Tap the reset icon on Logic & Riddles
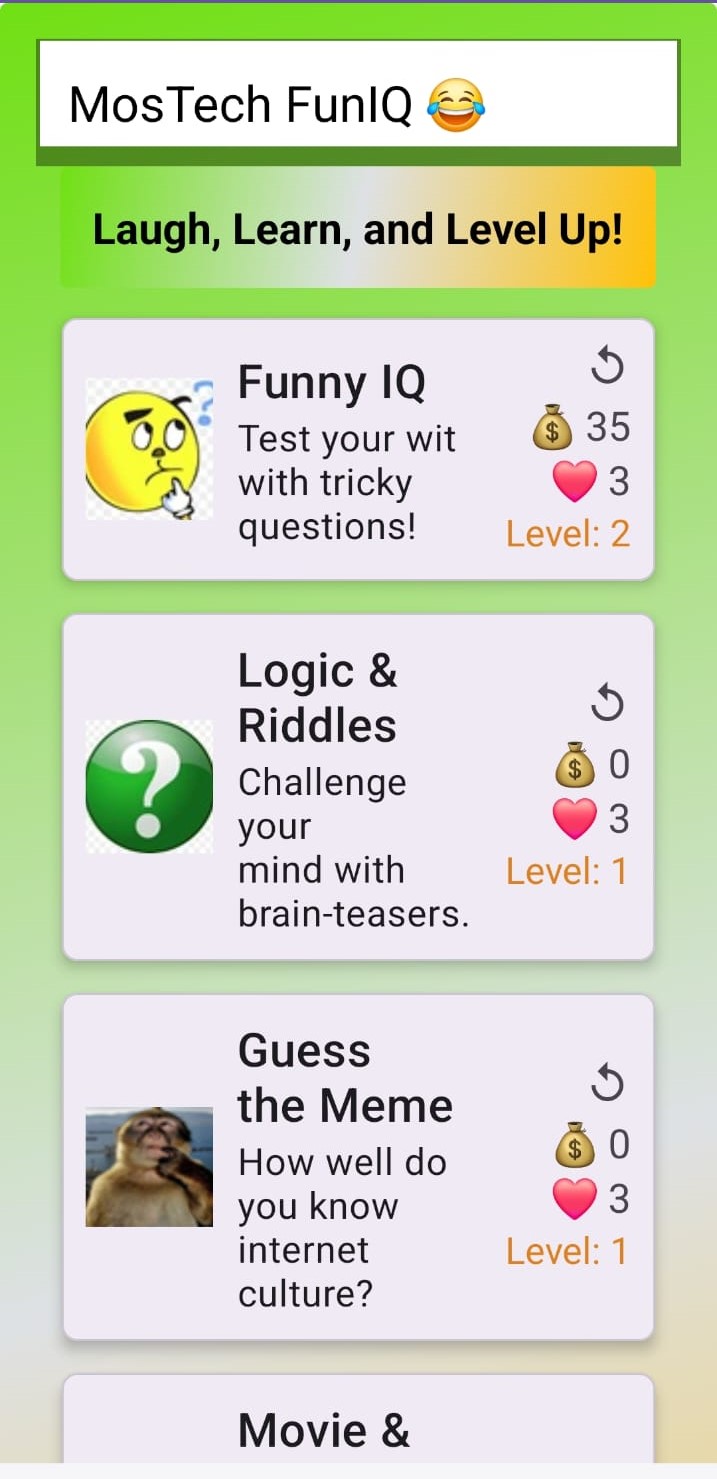The width and height of the screenshot is (717, 1479). click(607, 704)
